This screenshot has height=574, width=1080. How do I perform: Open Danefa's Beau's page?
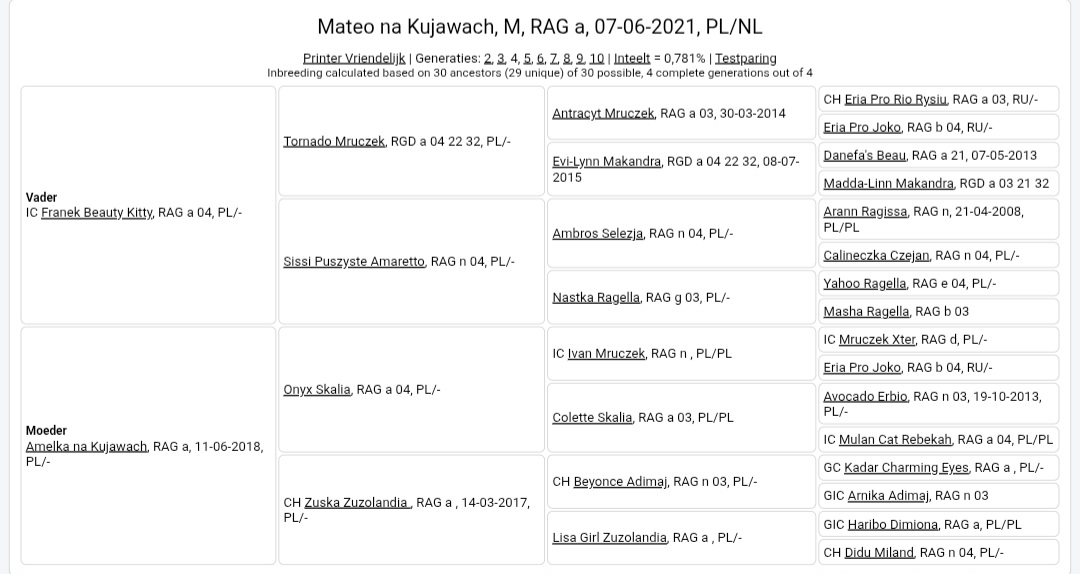click(864, 155)
